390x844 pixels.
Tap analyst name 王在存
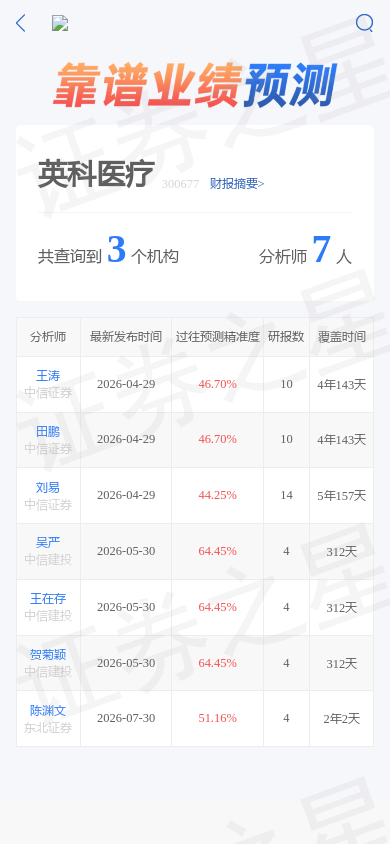[48, 599]
